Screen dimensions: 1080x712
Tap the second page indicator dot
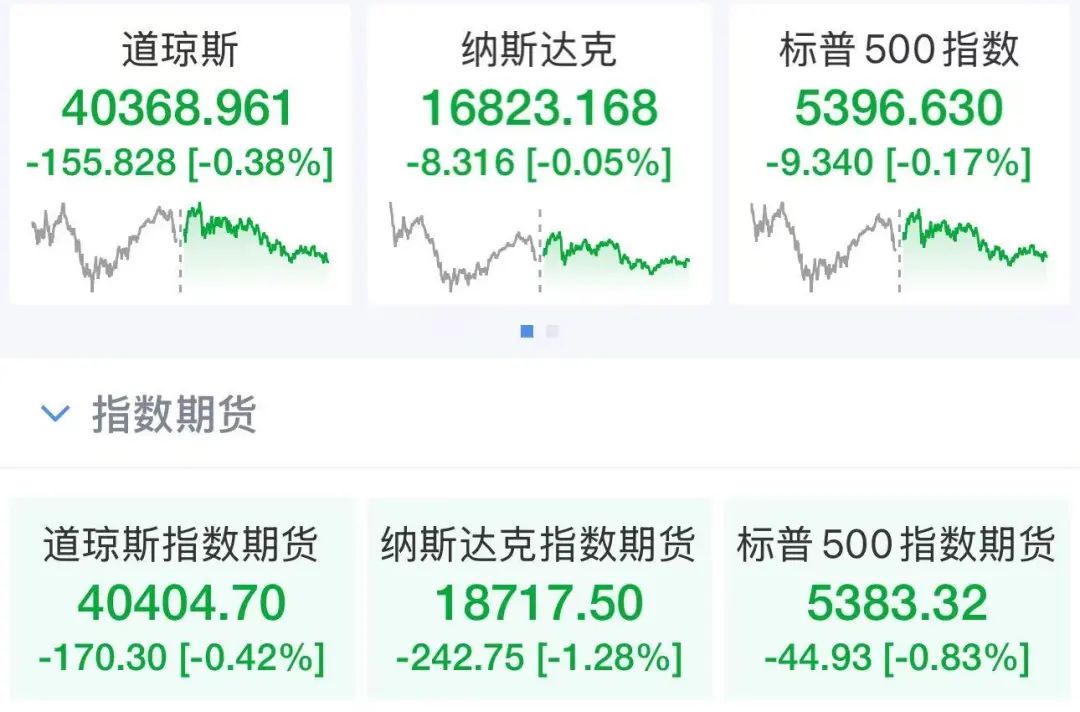(552, 332)
